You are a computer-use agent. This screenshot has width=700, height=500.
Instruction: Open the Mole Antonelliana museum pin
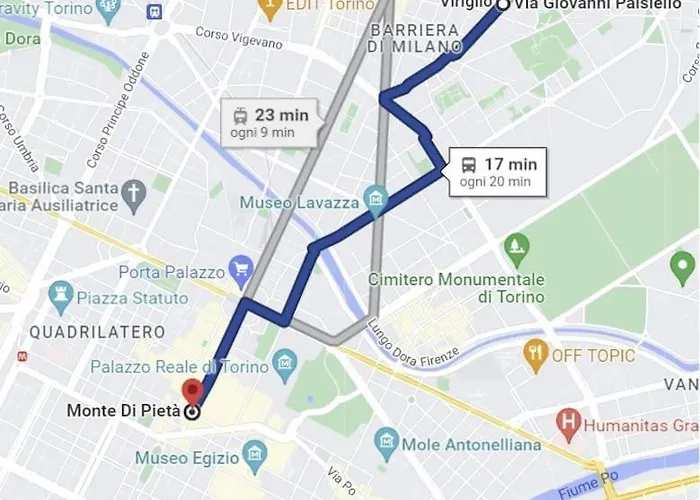387,440
